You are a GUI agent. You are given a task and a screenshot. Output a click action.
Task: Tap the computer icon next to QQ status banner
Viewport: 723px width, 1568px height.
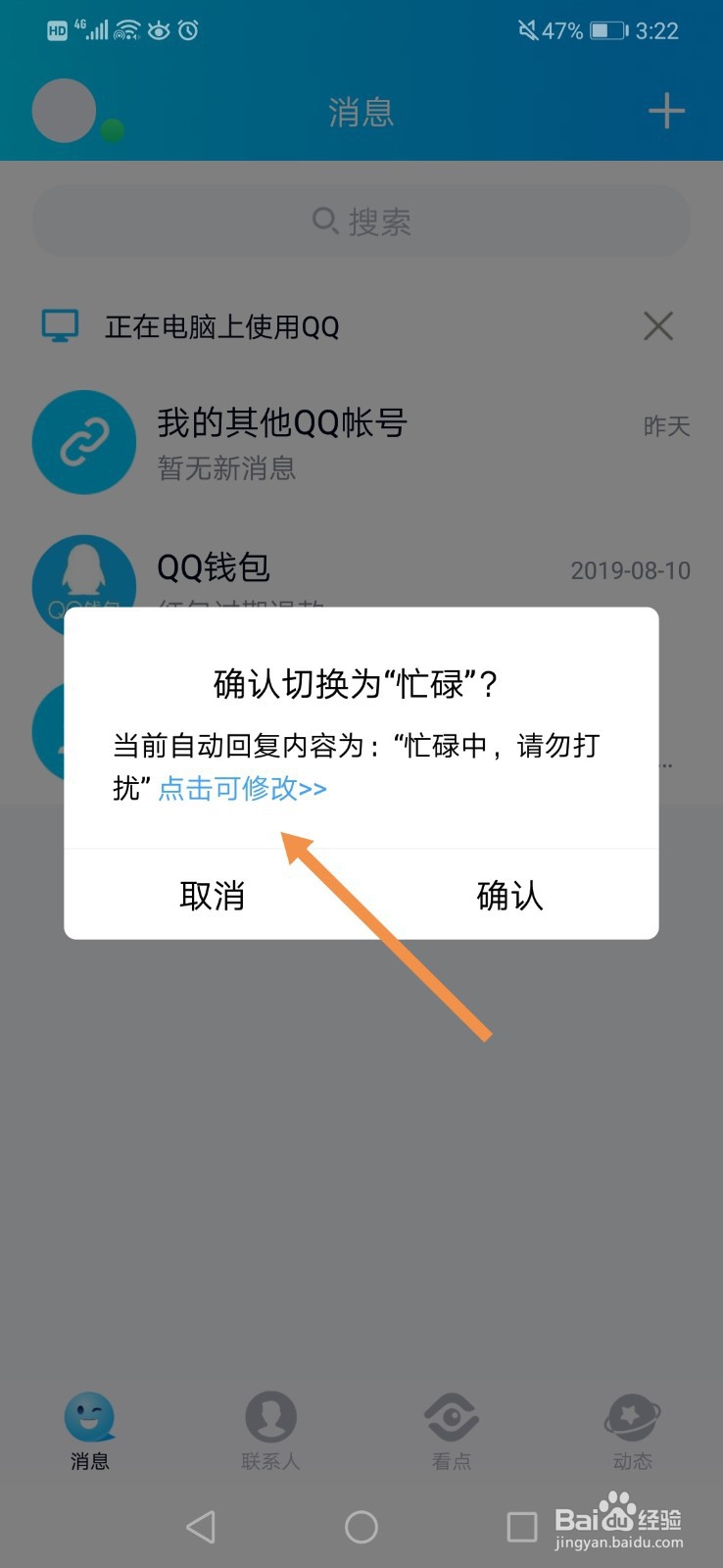[61, 324]
